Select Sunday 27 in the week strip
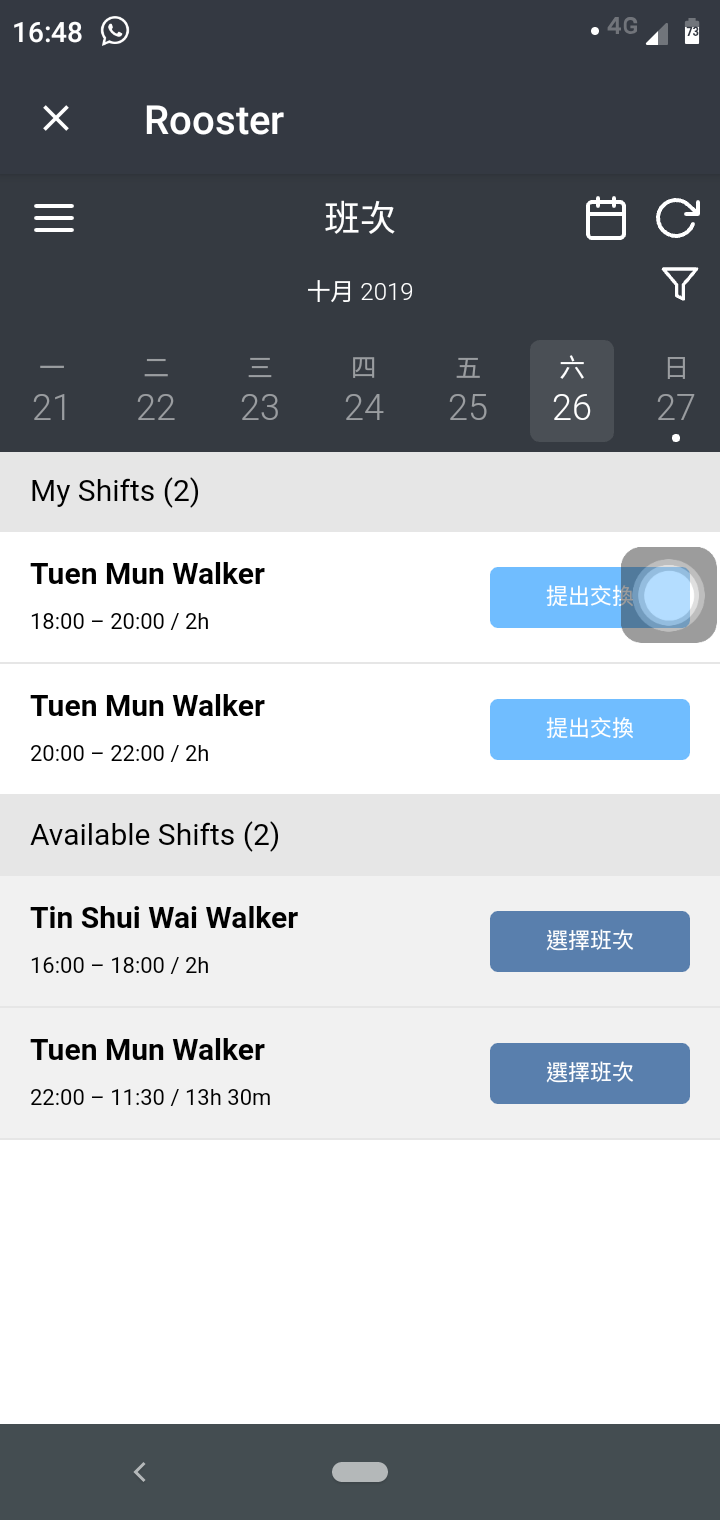720x1520 pixels. [x=676, y=391]
